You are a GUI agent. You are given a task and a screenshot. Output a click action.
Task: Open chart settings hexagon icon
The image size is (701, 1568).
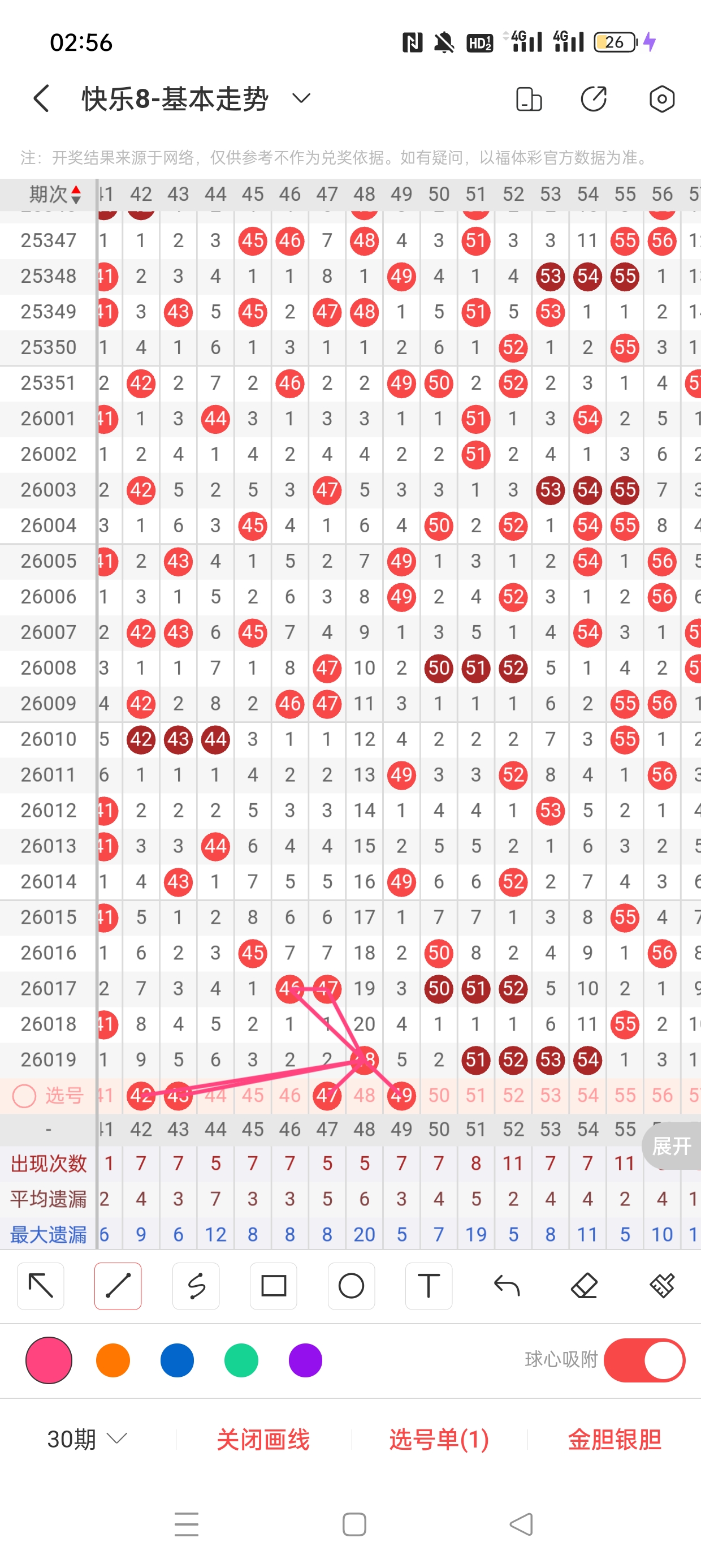(661, 98)
